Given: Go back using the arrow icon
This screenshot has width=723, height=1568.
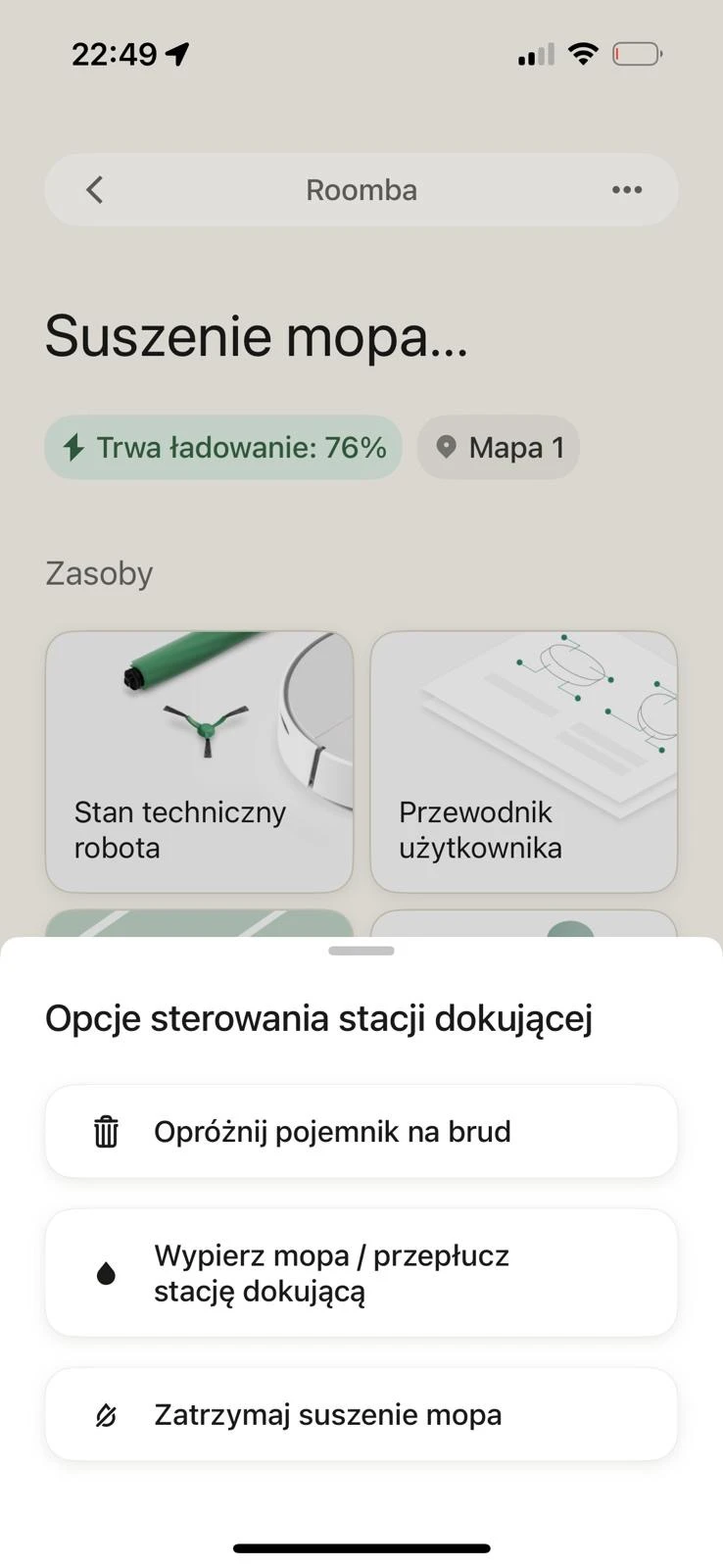Looking at the screenshot, I should [95, 190].
